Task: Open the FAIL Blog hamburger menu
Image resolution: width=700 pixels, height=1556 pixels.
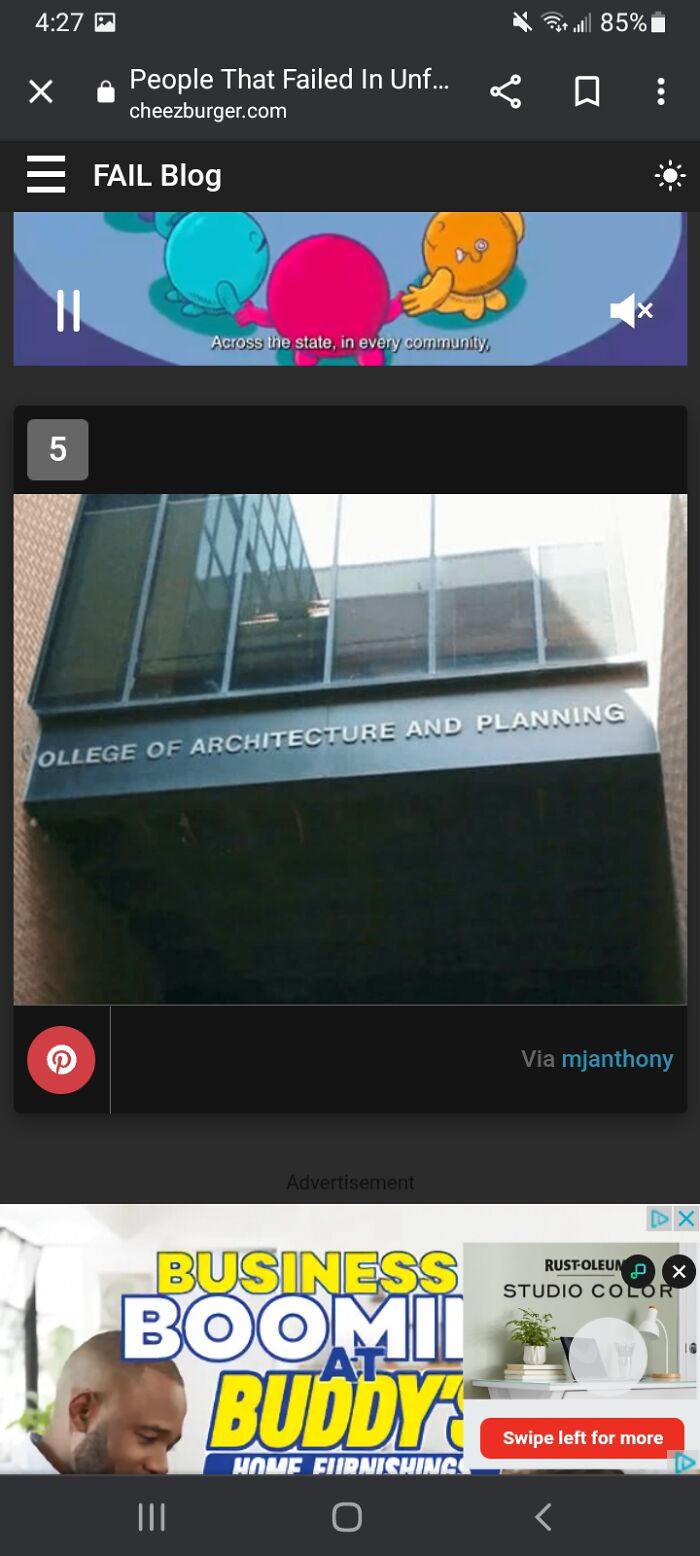Action: pos(46,175)
